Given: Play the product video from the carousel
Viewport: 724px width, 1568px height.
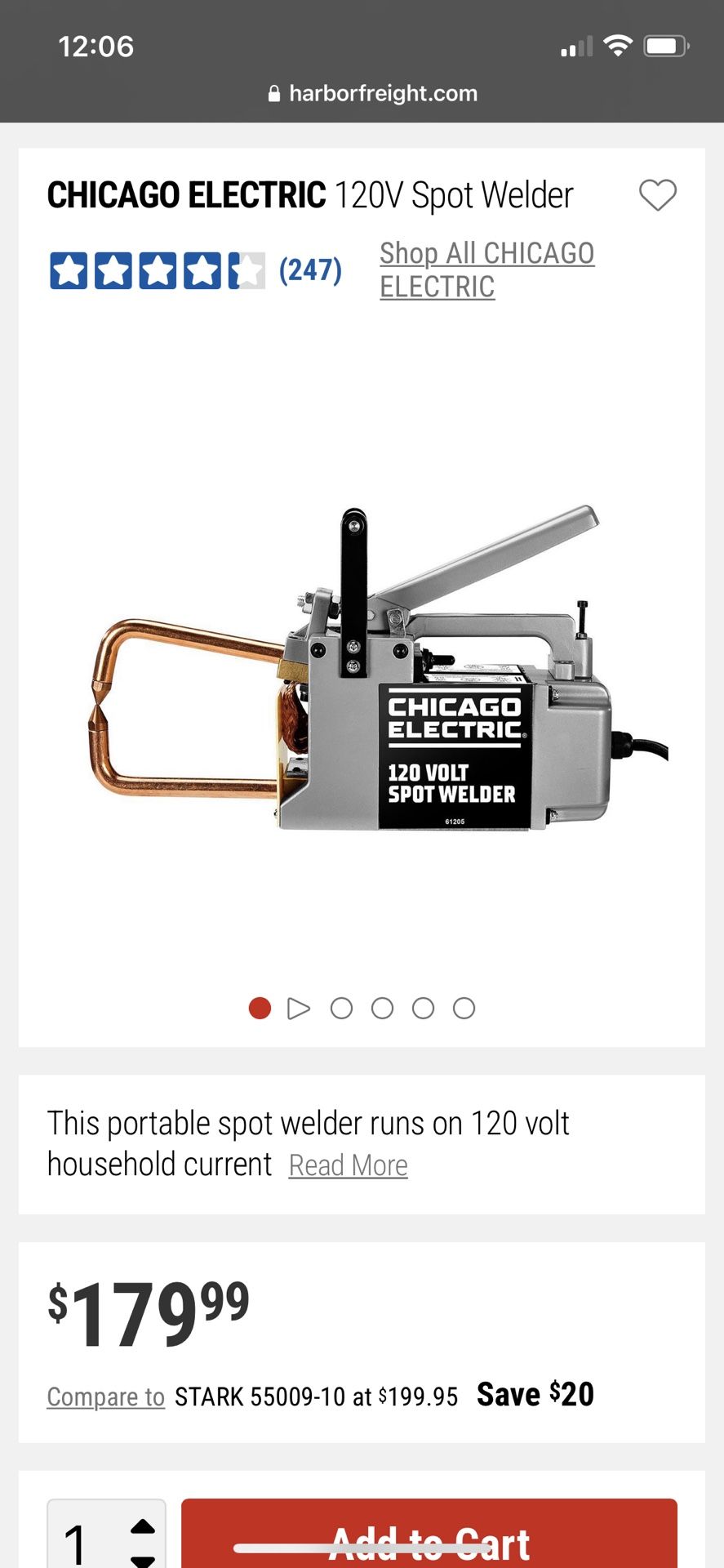Looking at the screenshot, I should point(300,1008).
